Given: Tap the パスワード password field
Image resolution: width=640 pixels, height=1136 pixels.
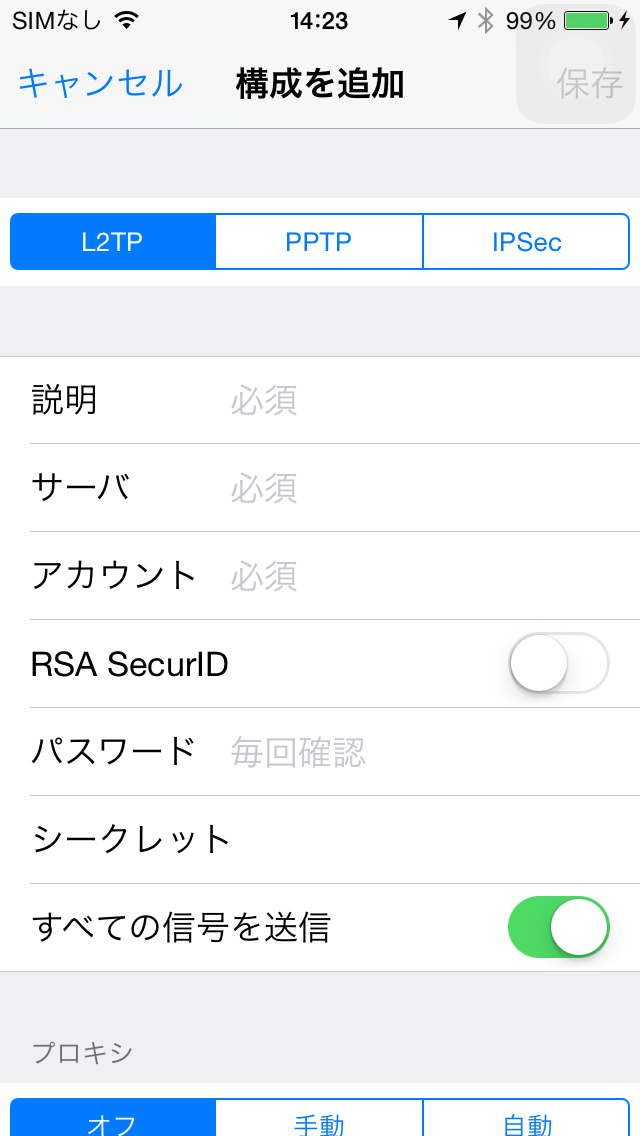Looking at the screenshot, I should pyautogui.click(x=320, y=751).
